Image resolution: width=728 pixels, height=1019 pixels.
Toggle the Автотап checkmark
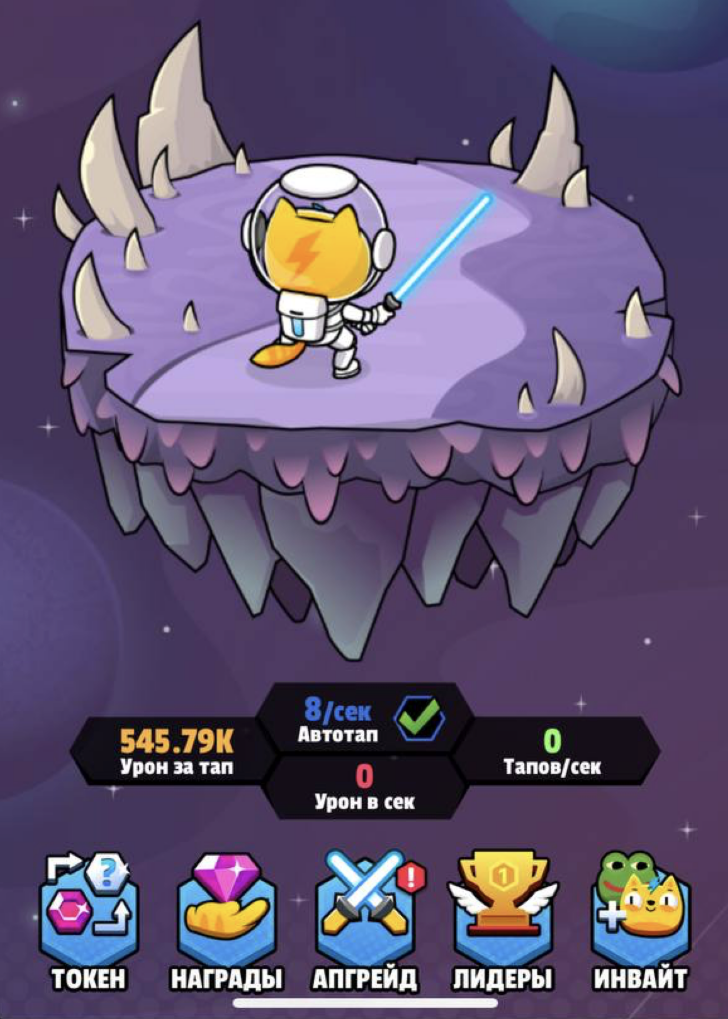click(x=419, y=715)
